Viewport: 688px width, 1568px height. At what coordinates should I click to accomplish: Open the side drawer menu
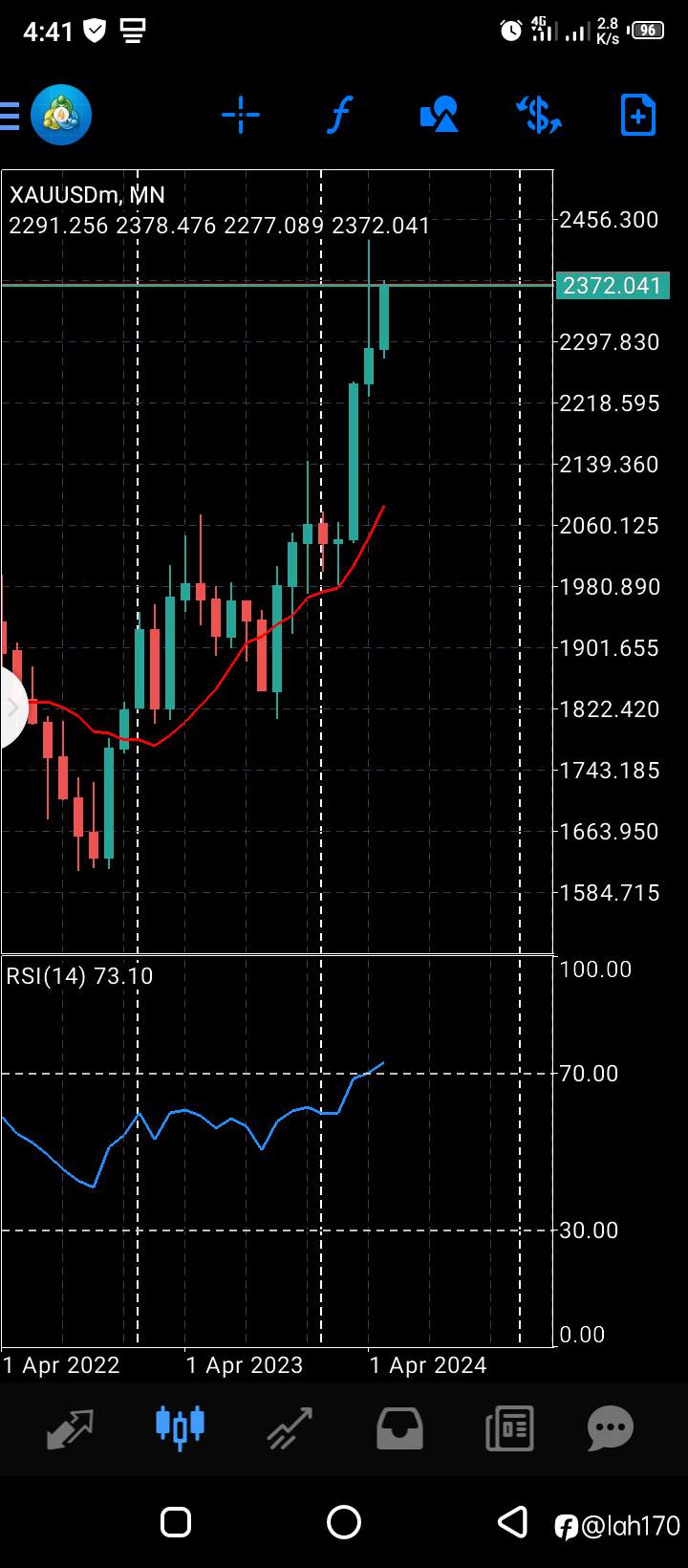point(10,116)
